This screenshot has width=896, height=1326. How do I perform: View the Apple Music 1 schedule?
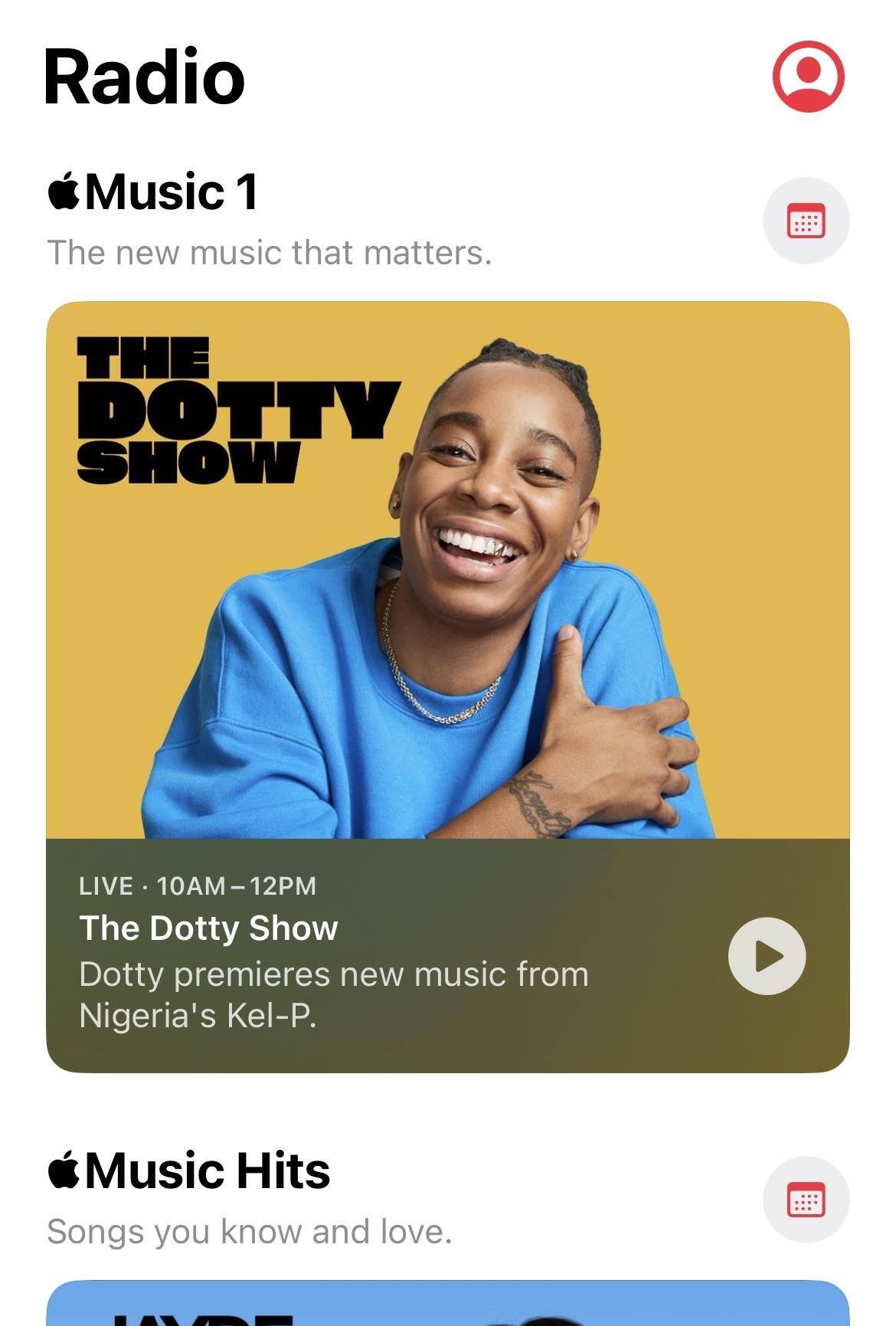point(806,221)
